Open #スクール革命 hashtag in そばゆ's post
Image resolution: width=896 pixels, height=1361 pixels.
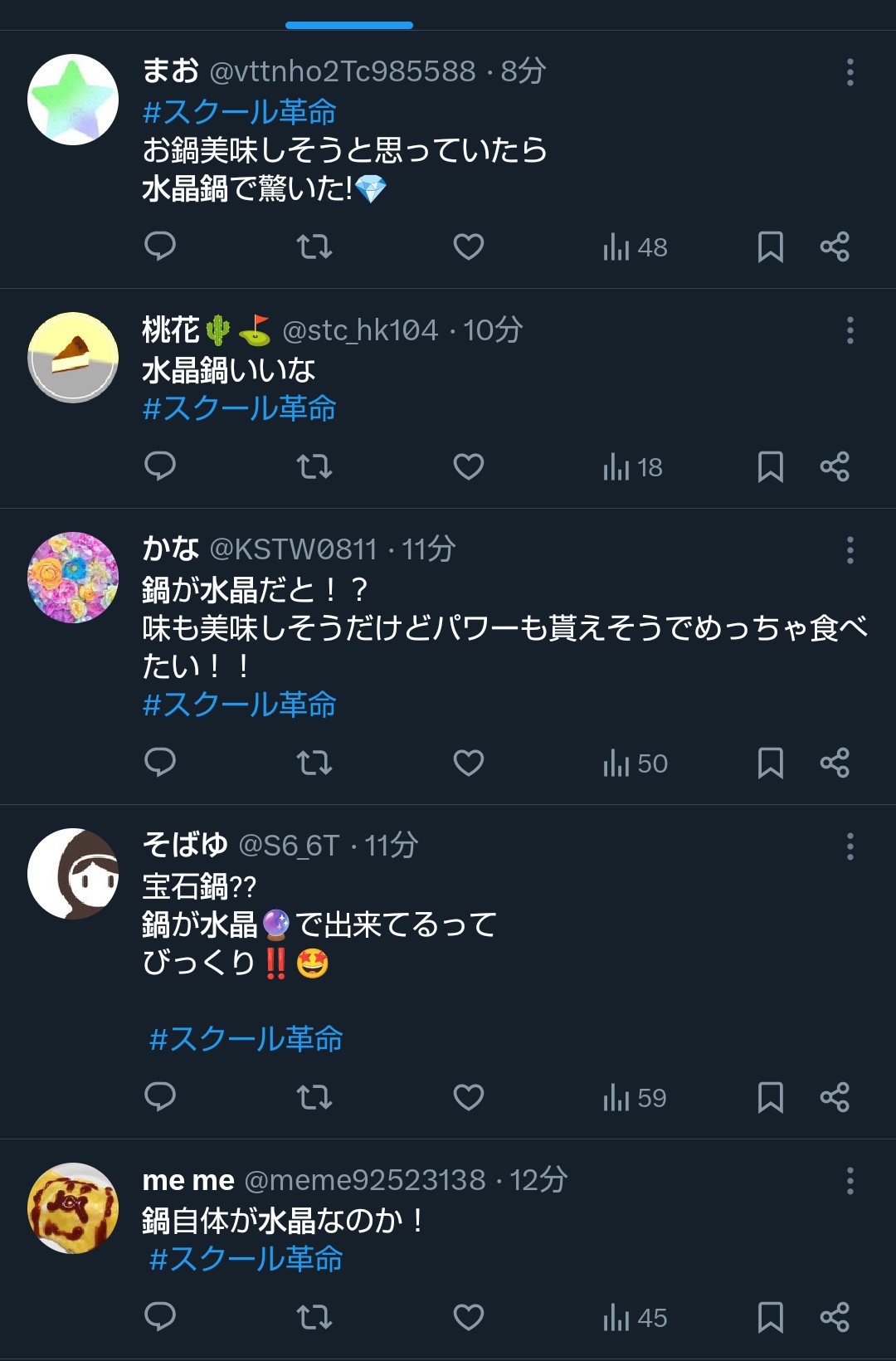tap(246, 1038)
